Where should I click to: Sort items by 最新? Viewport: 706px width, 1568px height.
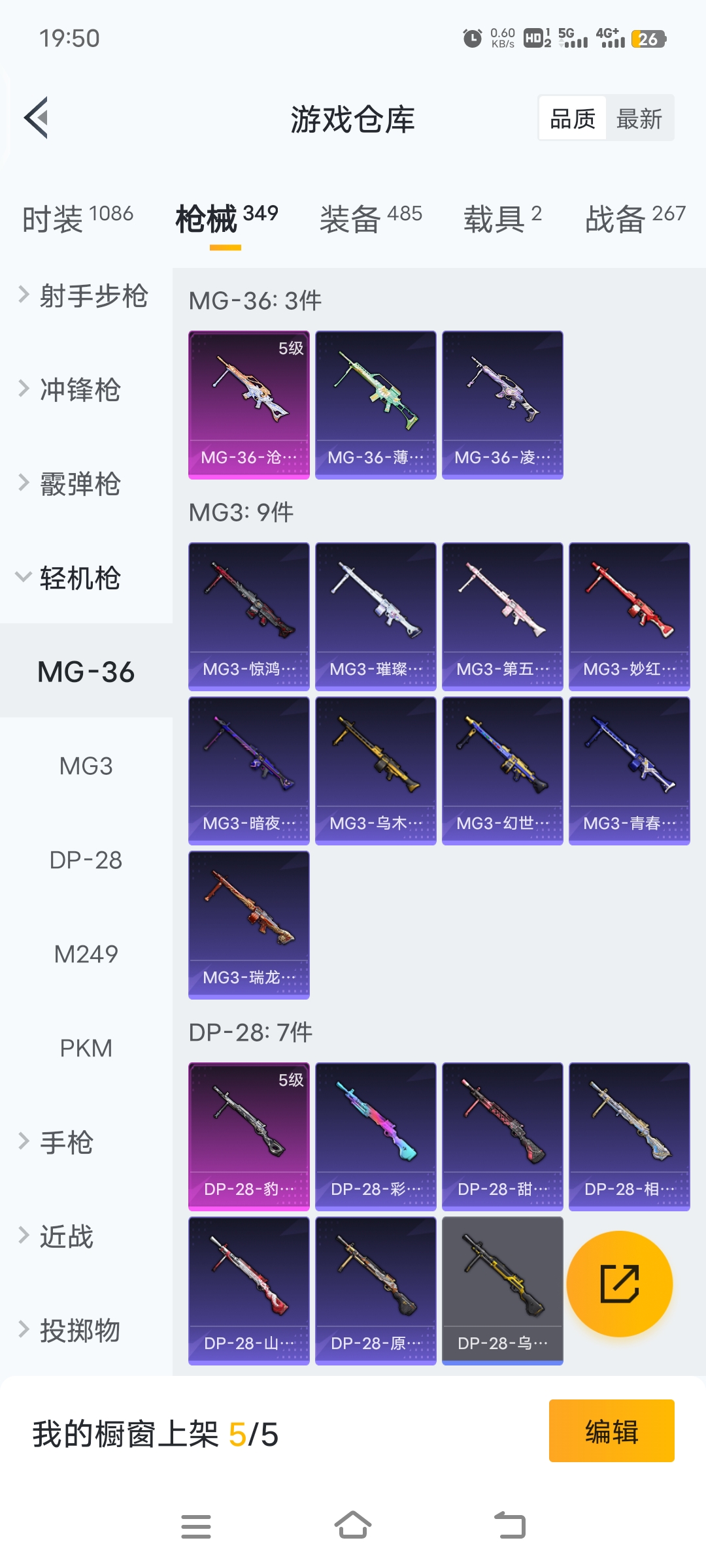(x=639, y=119)
